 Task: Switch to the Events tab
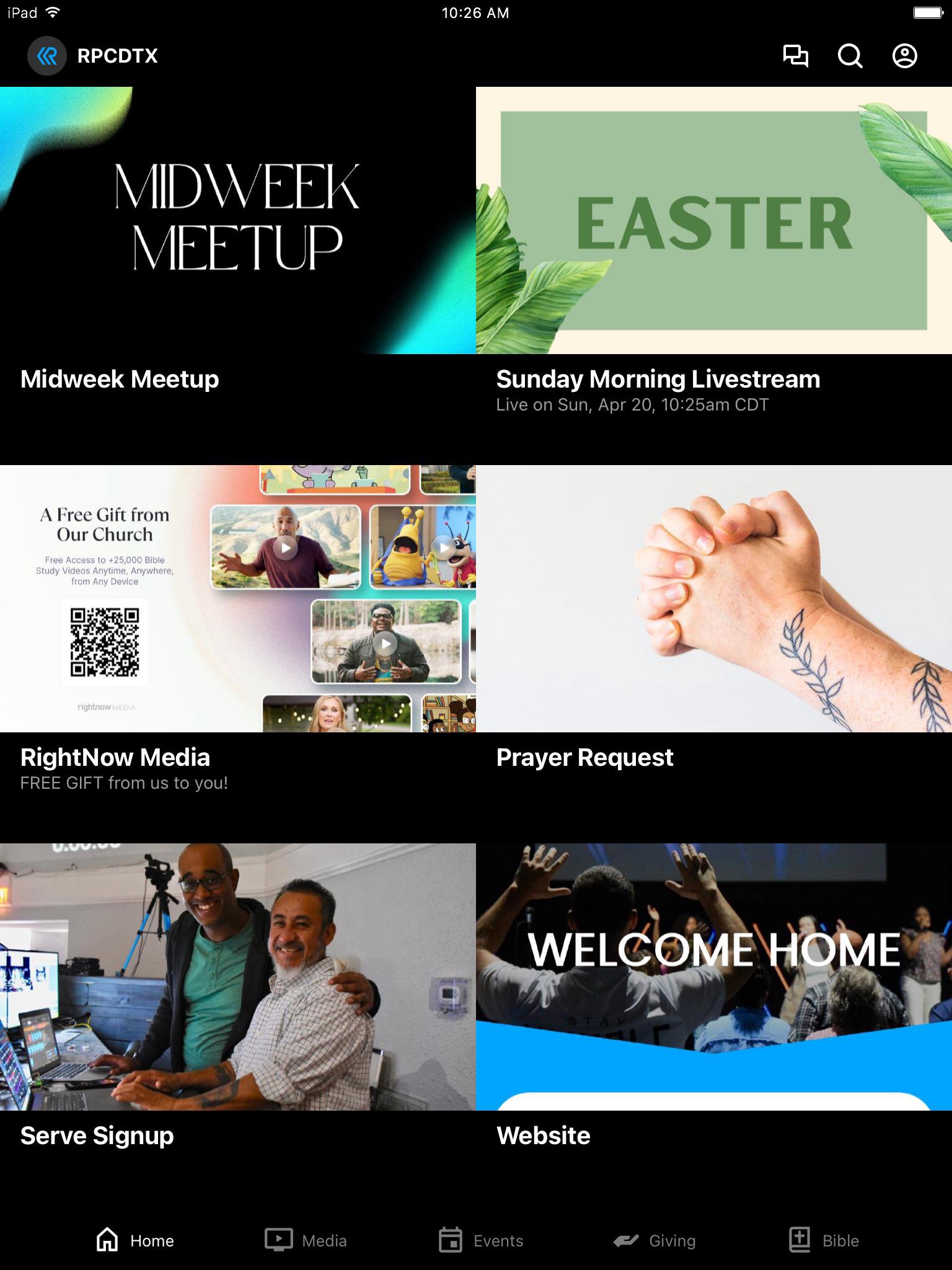(x=481, y=1240)
